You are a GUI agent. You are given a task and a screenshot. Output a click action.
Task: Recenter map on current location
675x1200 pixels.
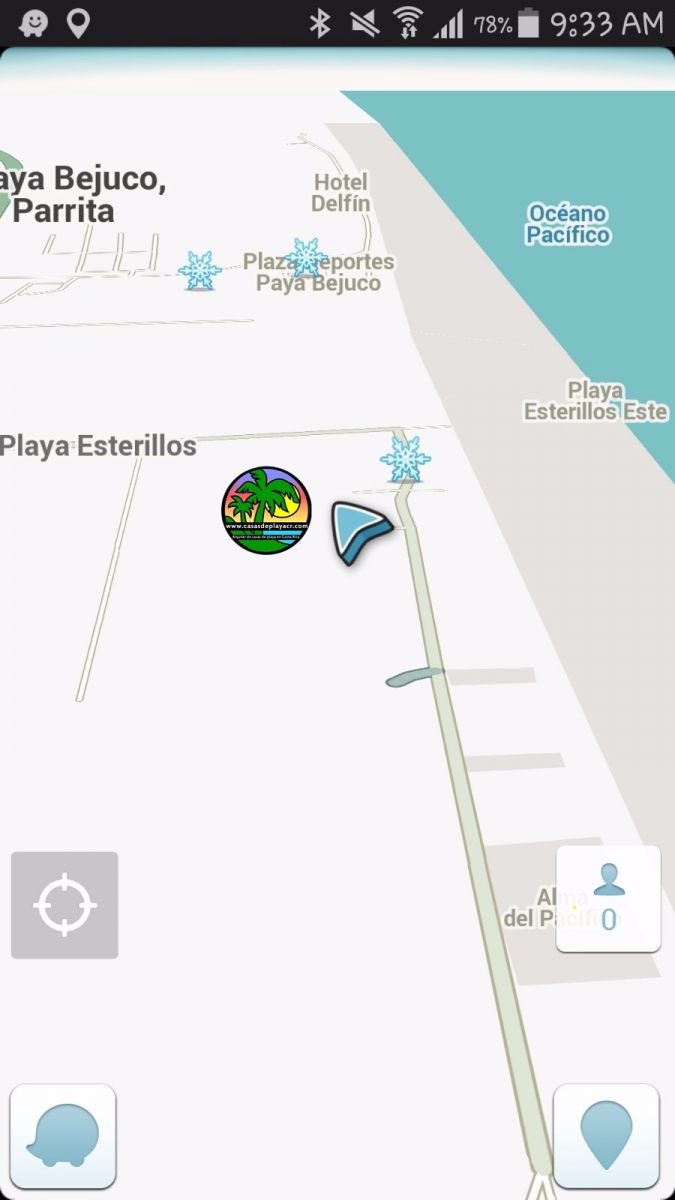[65, 905]
